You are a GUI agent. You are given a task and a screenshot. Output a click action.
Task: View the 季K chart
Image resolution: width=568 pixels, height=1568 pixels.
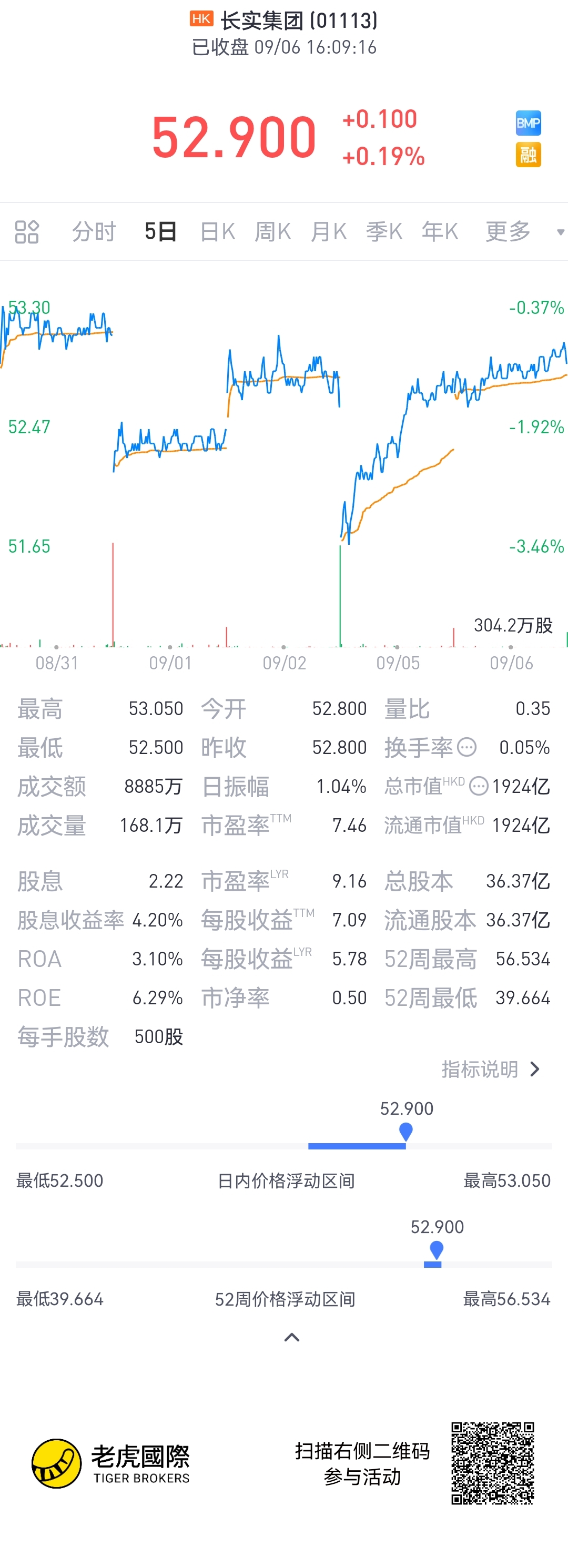[x=384, y=232]
